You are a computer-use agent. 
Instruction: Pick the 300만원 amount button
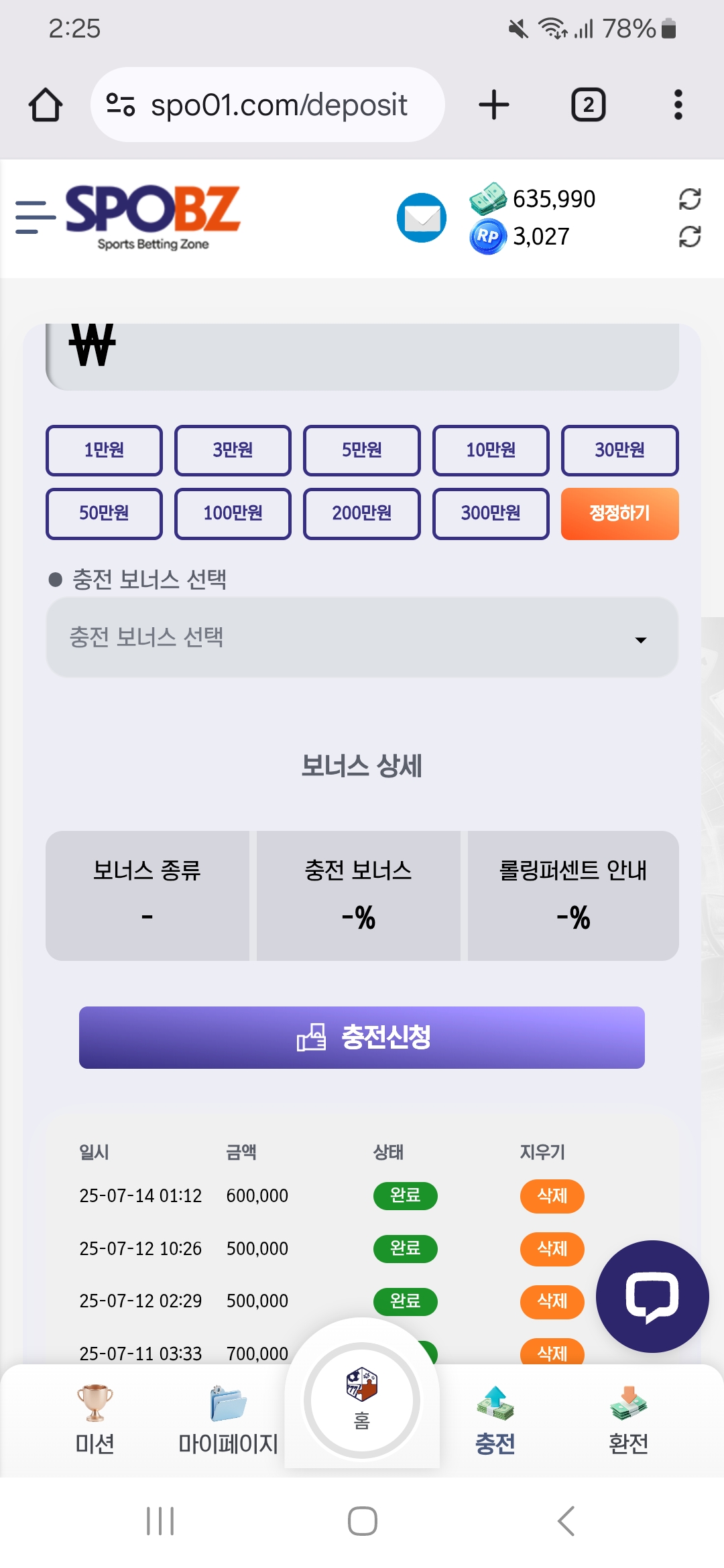point(491,513)
